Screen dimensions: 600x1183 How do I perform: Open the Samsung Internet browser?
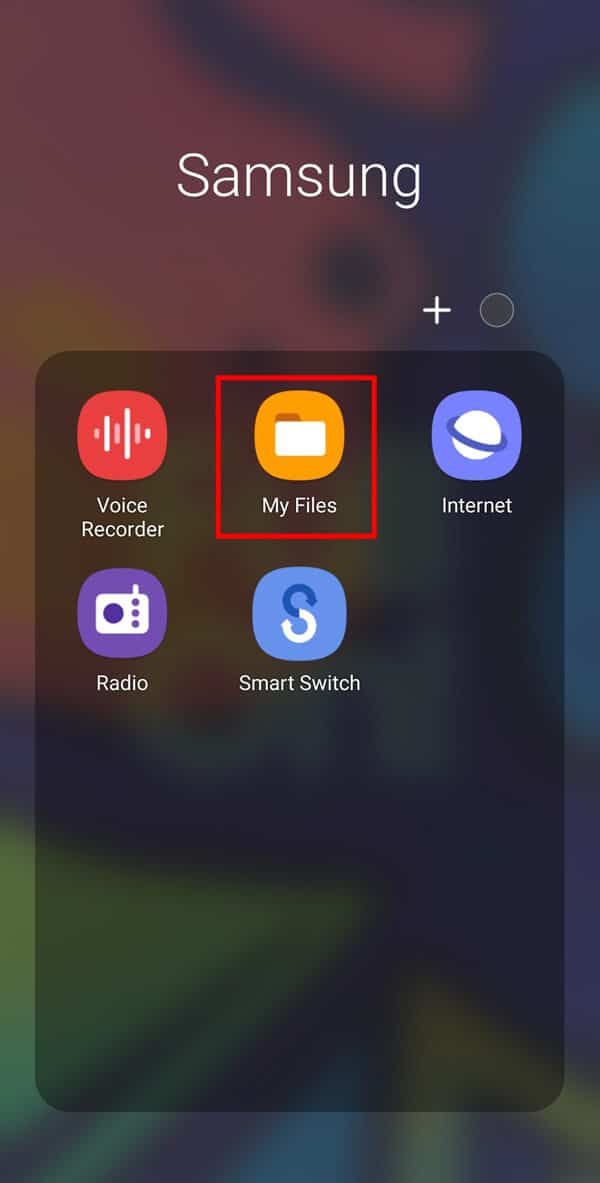click(x=476, y=436)
